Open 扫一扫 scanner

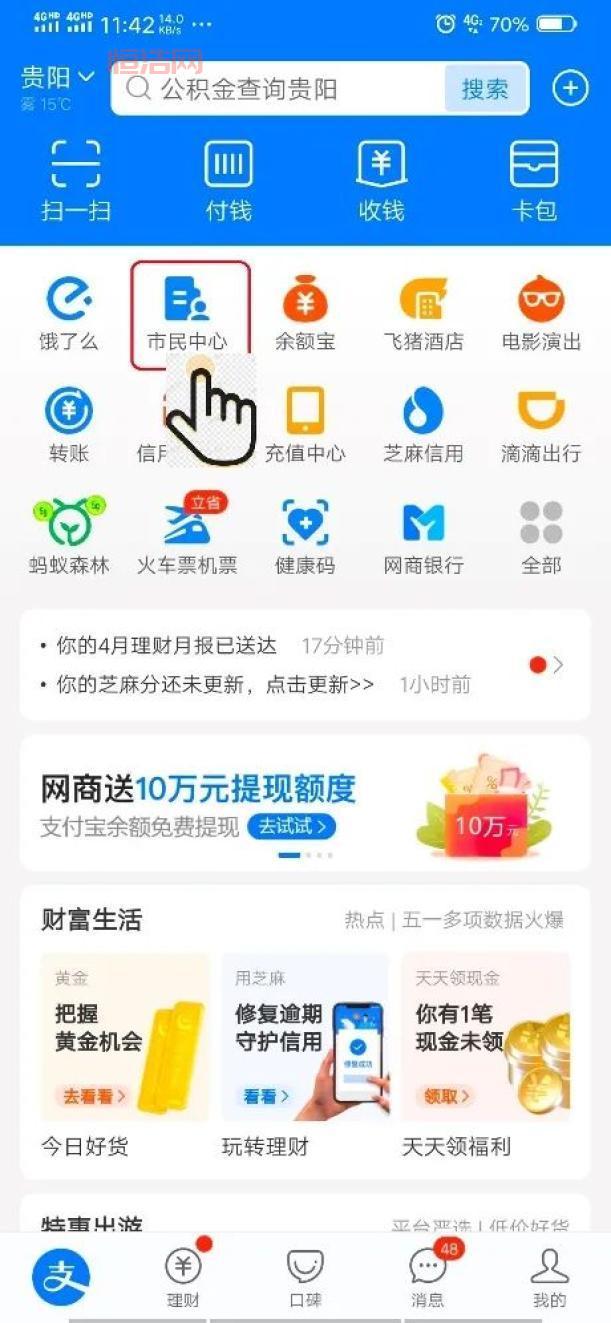pos(76,180)
